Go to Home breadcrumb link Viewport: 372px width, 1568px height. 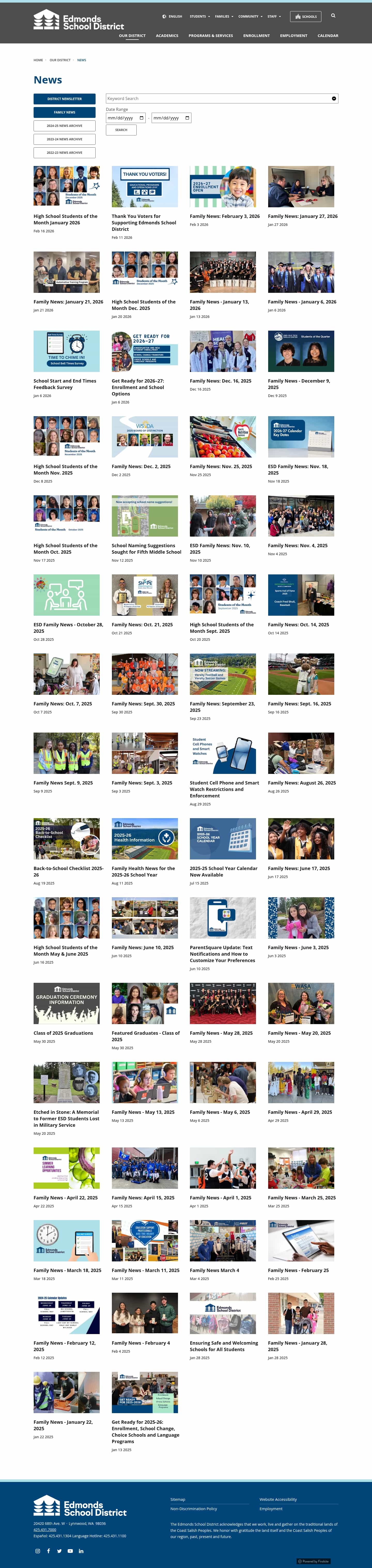pos(38,60)
